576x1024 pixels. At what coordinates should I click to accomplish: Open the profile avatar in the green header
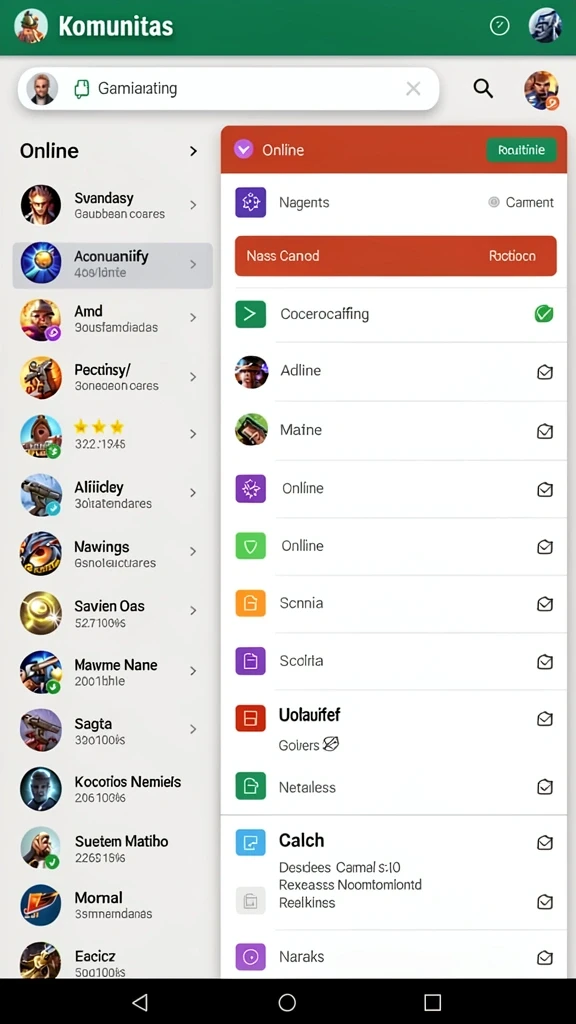click(x=545, y=26)
